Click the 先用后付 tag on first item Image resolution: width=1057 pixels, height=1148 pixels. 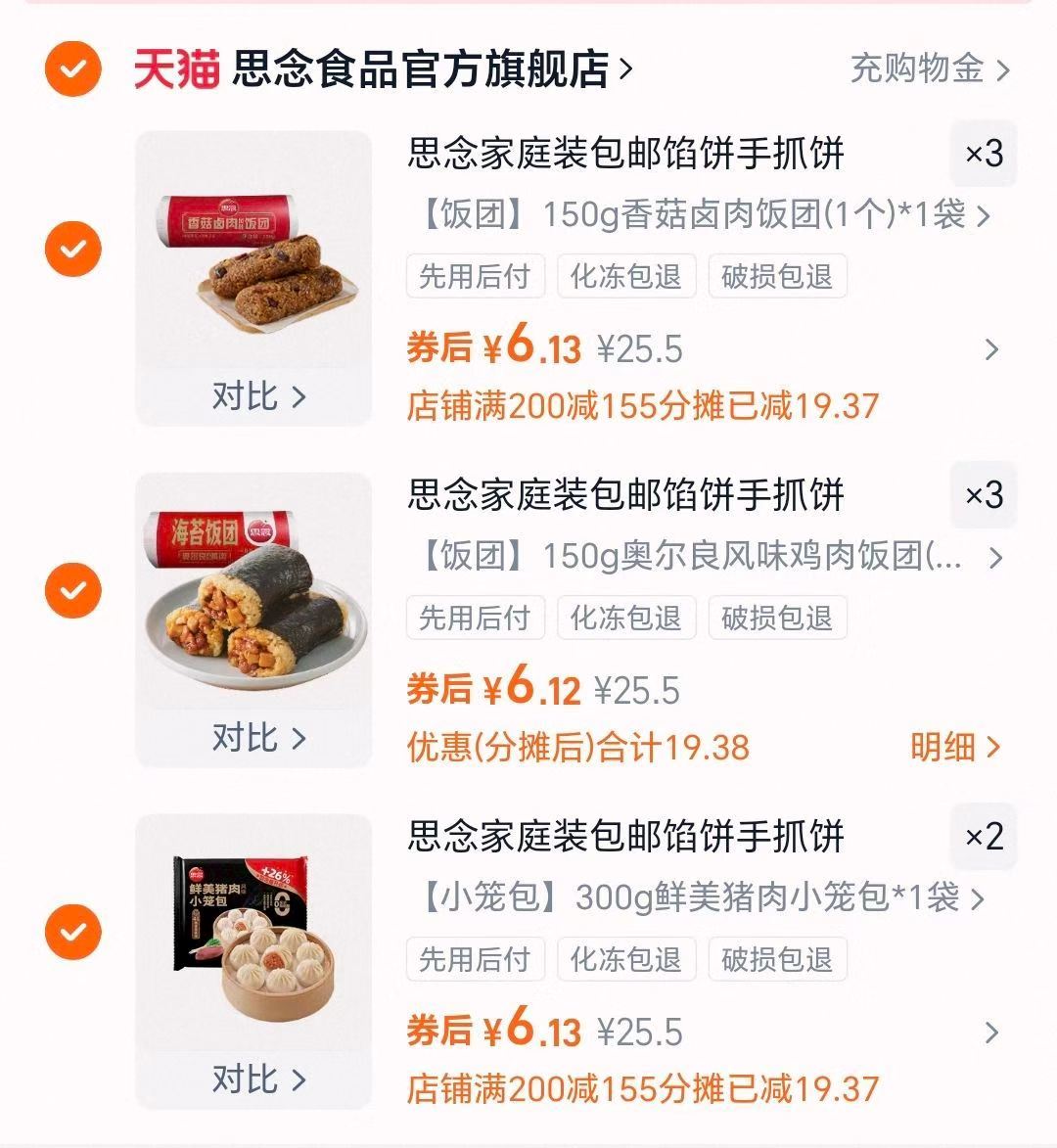475,276
